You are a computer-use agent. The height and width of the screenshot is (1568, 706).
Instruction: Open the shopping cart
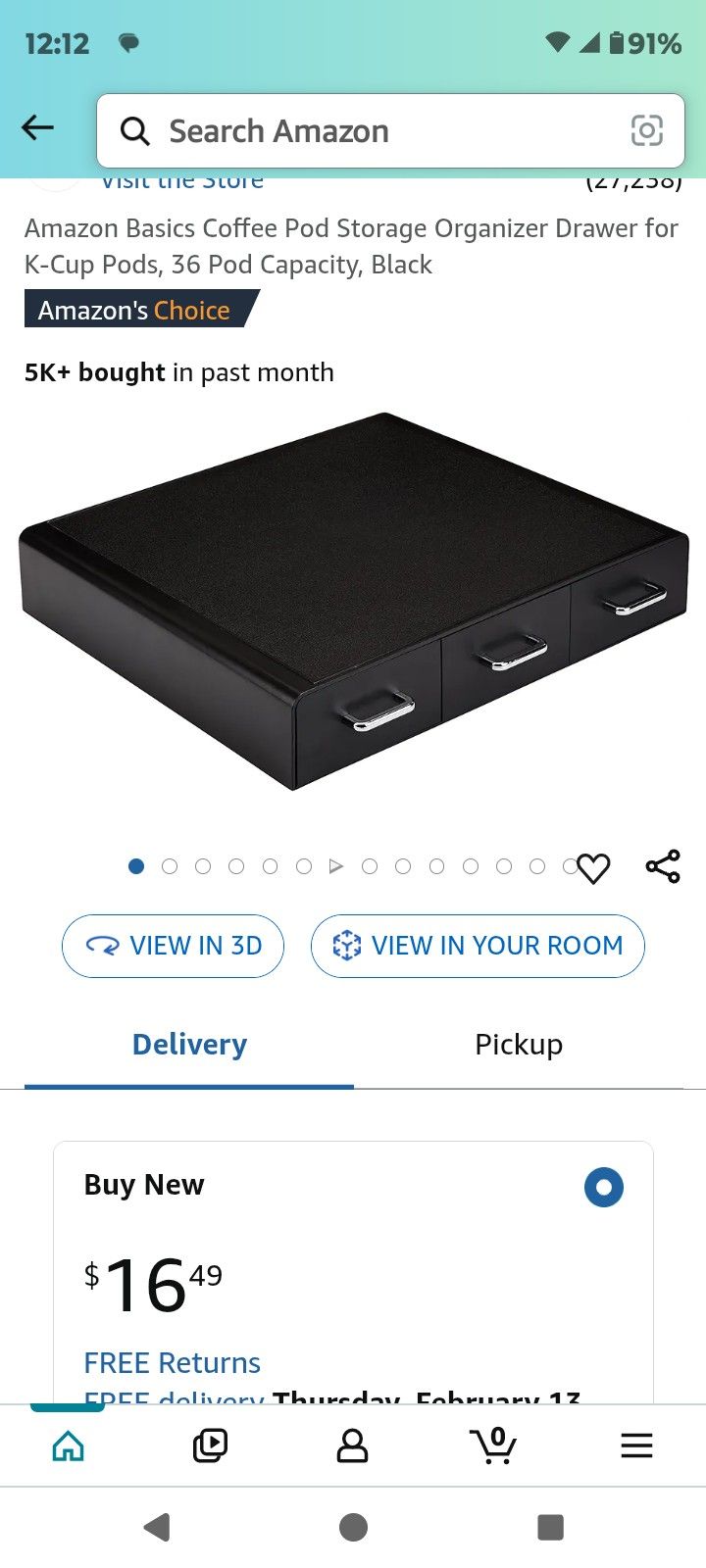pyautogui.click(x=493, y=1445)
